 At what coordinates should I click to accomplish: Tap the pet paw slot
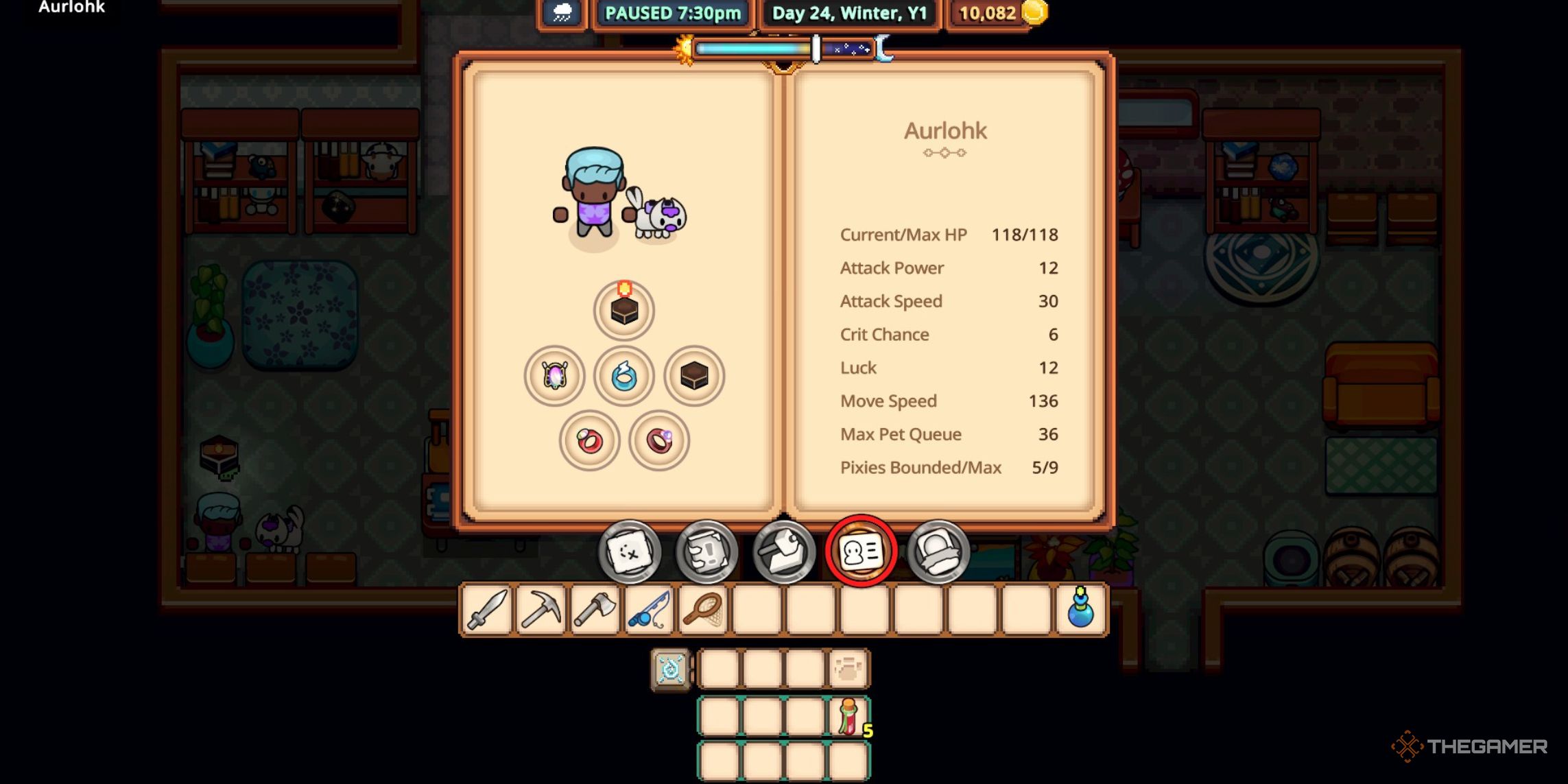848,669
